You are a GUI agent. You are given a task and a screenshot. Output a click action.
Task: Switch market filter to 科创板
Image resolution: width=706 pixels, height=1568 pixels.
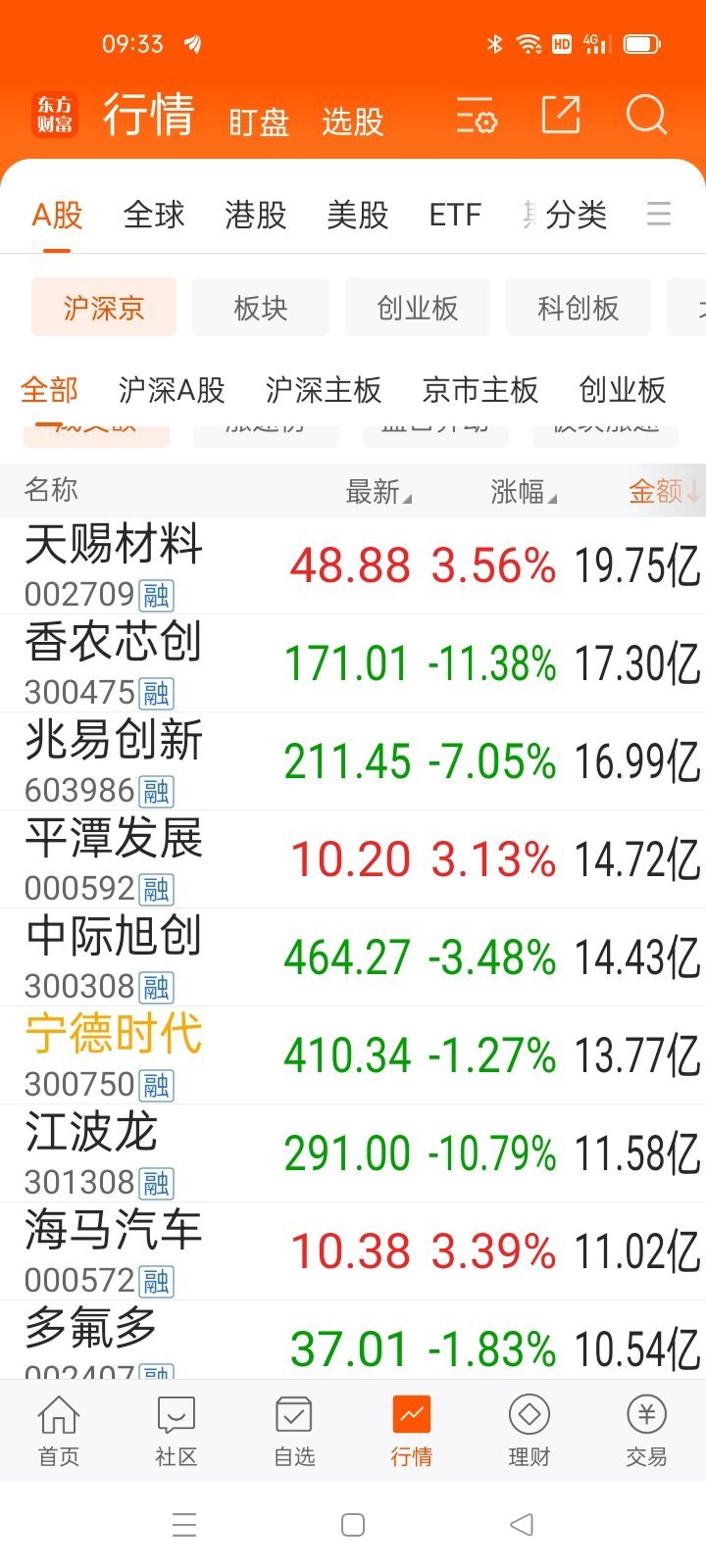click(578, 307)
